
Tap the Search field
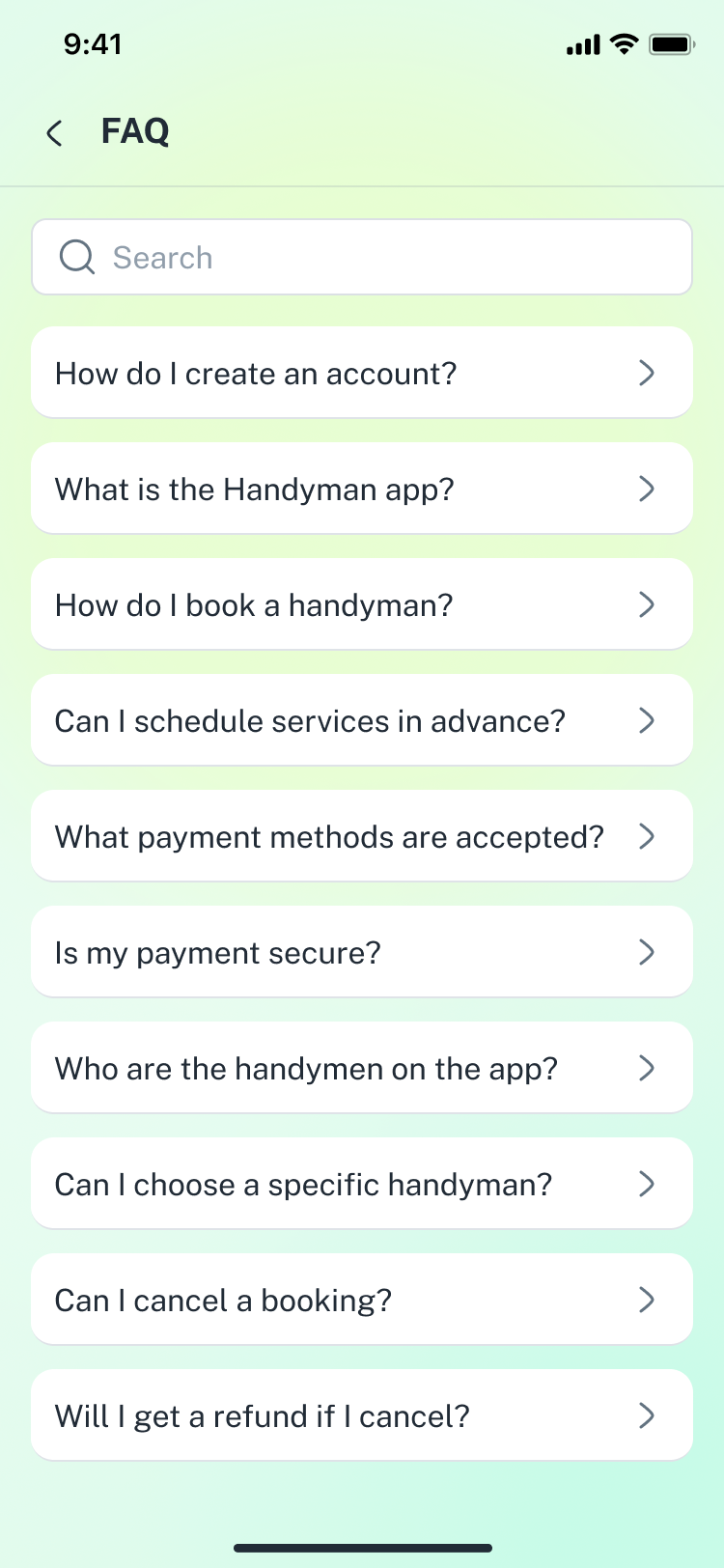362,258
